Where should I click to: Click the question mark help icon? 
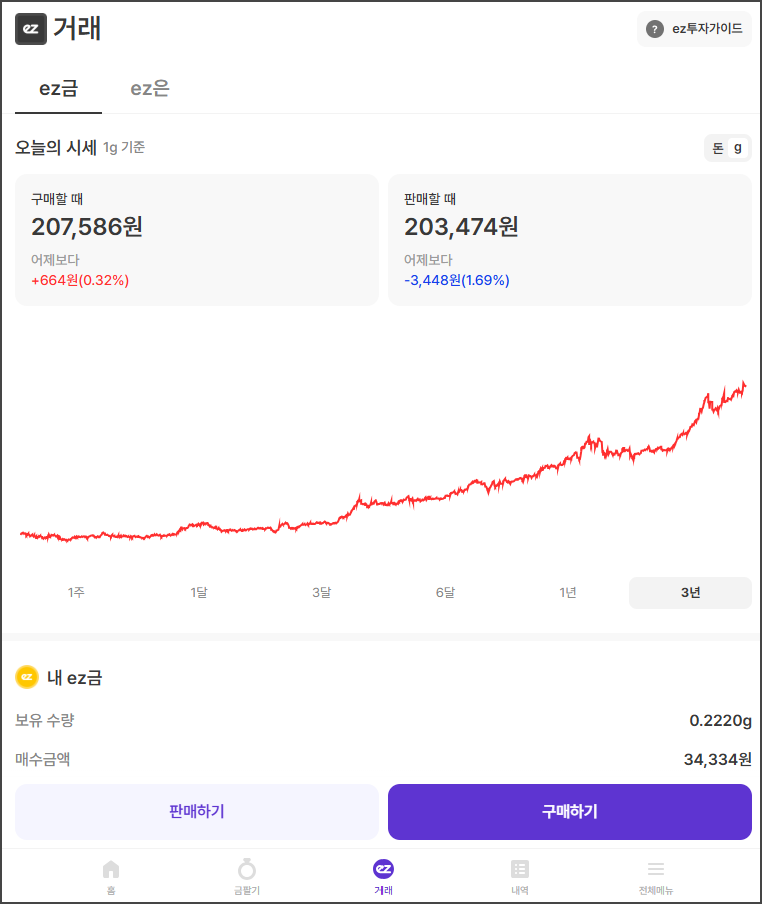point(654,29)
